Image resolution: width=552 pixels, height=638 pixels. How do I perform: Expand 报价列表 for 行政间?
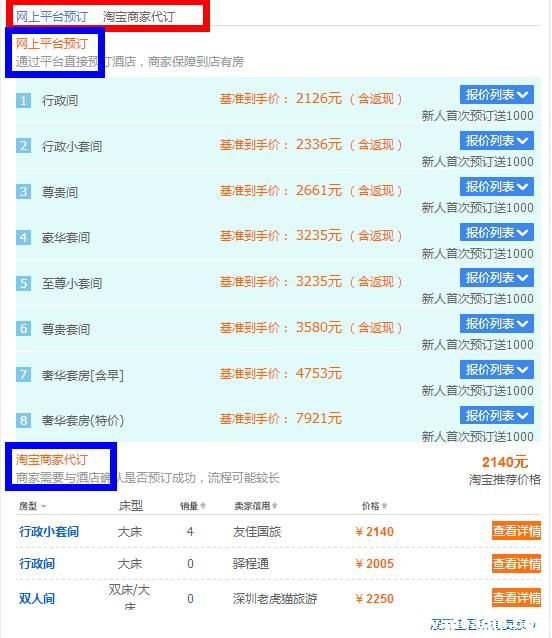pyautogui.click(x=497, y=95)
